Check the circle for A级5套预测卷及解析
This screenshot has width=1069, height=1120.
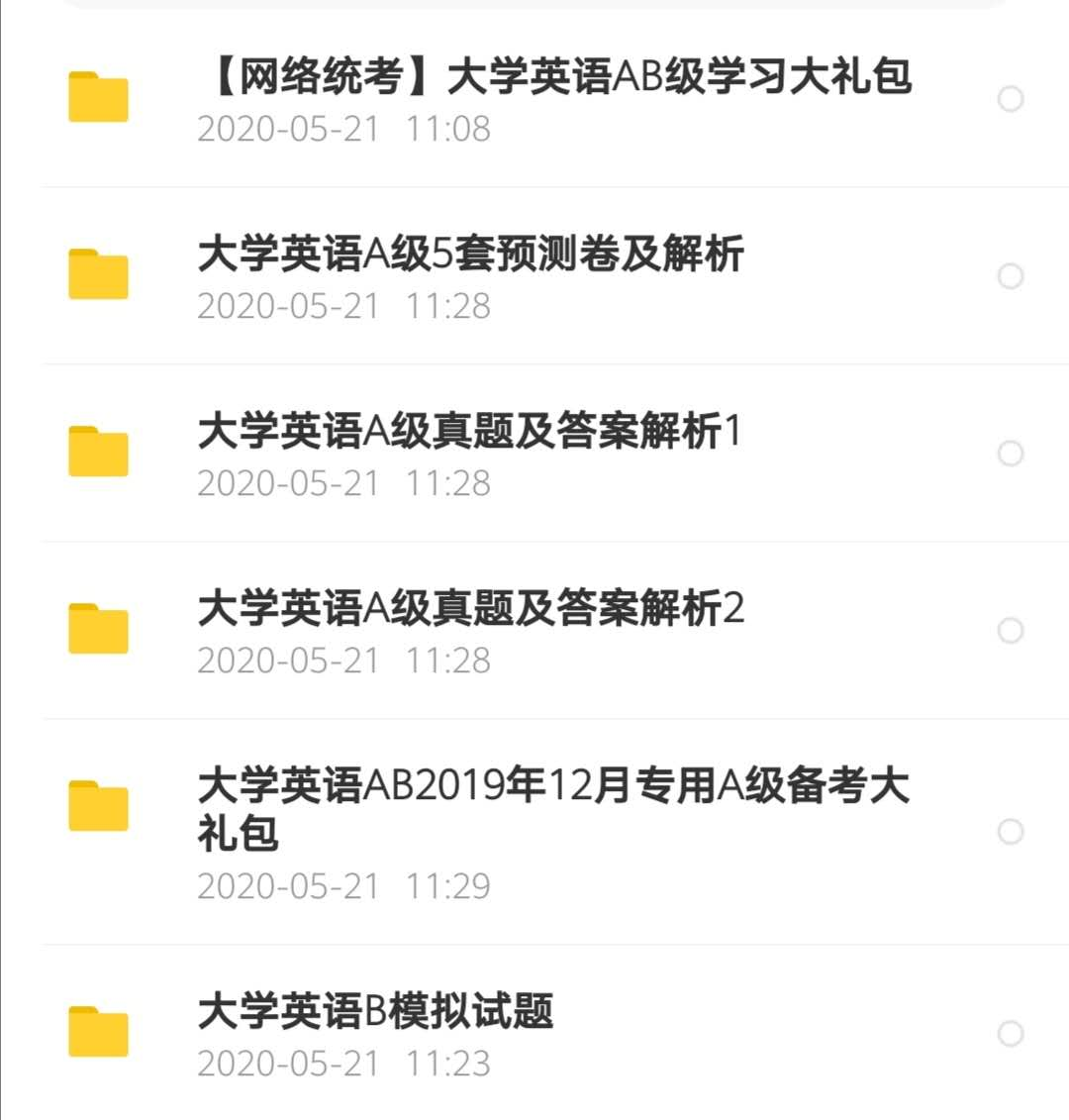pos(1011,276)
